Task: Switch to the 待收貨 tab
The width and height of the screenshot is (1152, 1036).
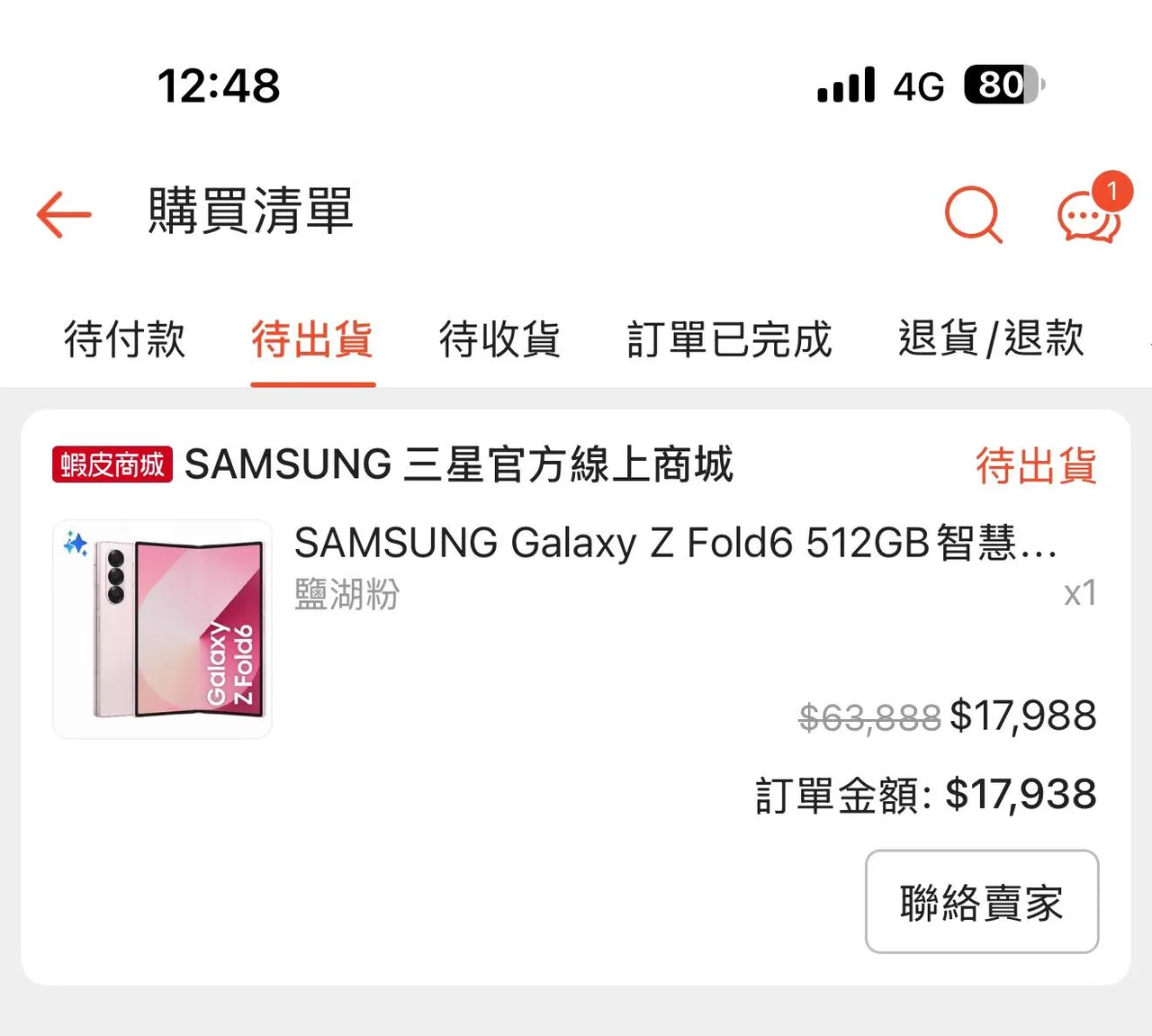Action: click(x=500, y=339)
